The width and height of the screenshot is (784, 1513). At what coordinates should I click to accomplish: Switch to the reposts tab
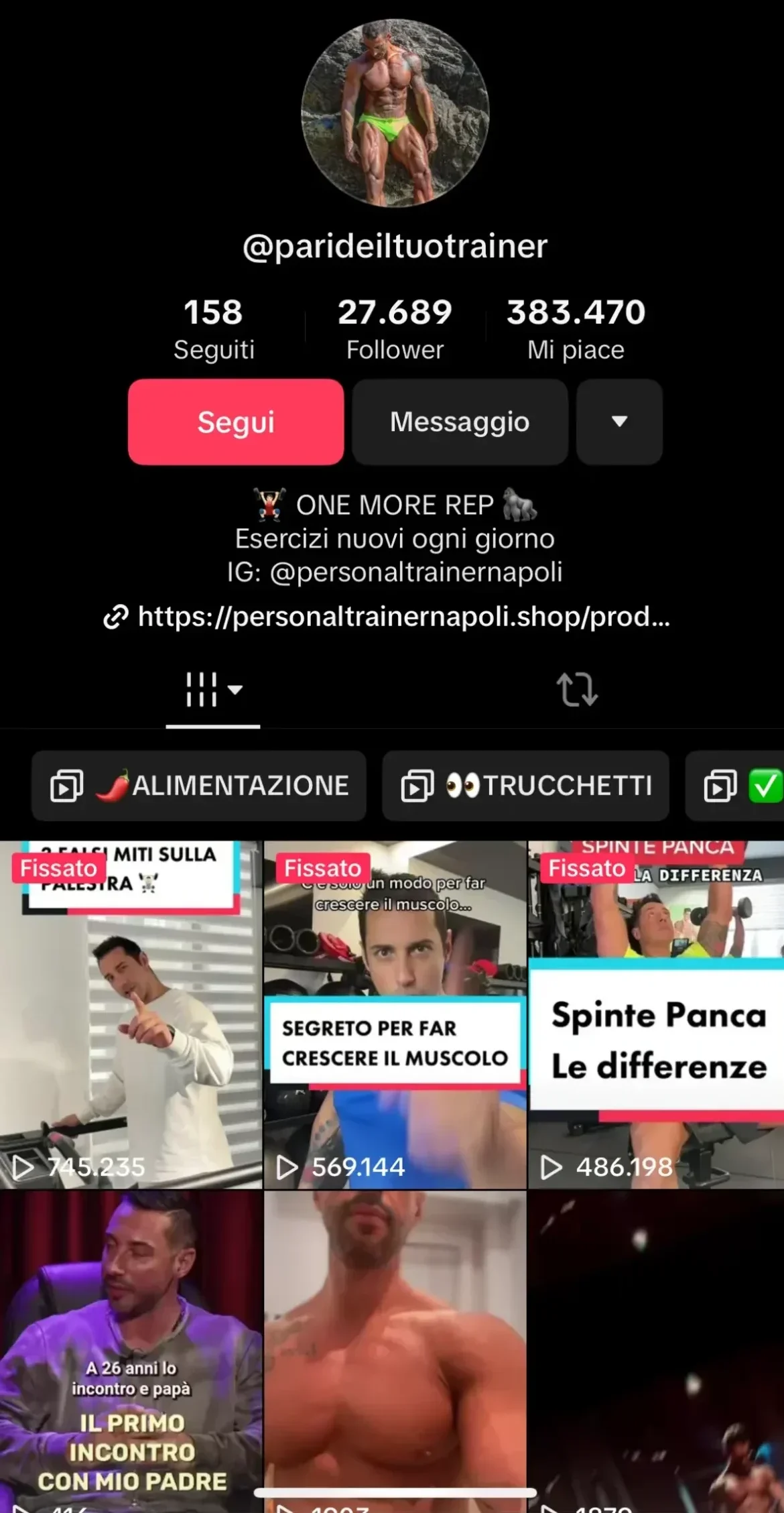pos(577,690)
